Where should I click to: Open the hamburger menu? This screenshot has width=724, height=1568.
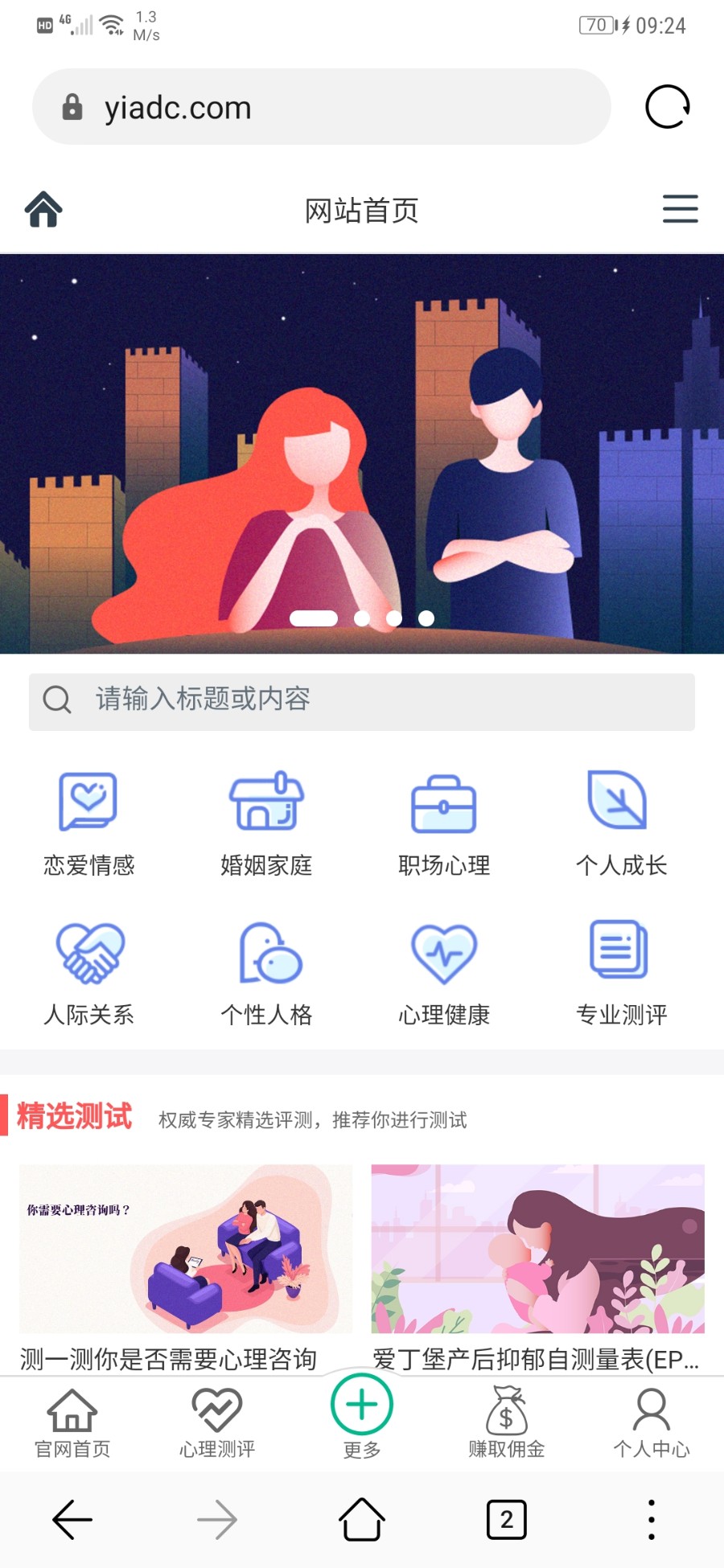(680, 209)
